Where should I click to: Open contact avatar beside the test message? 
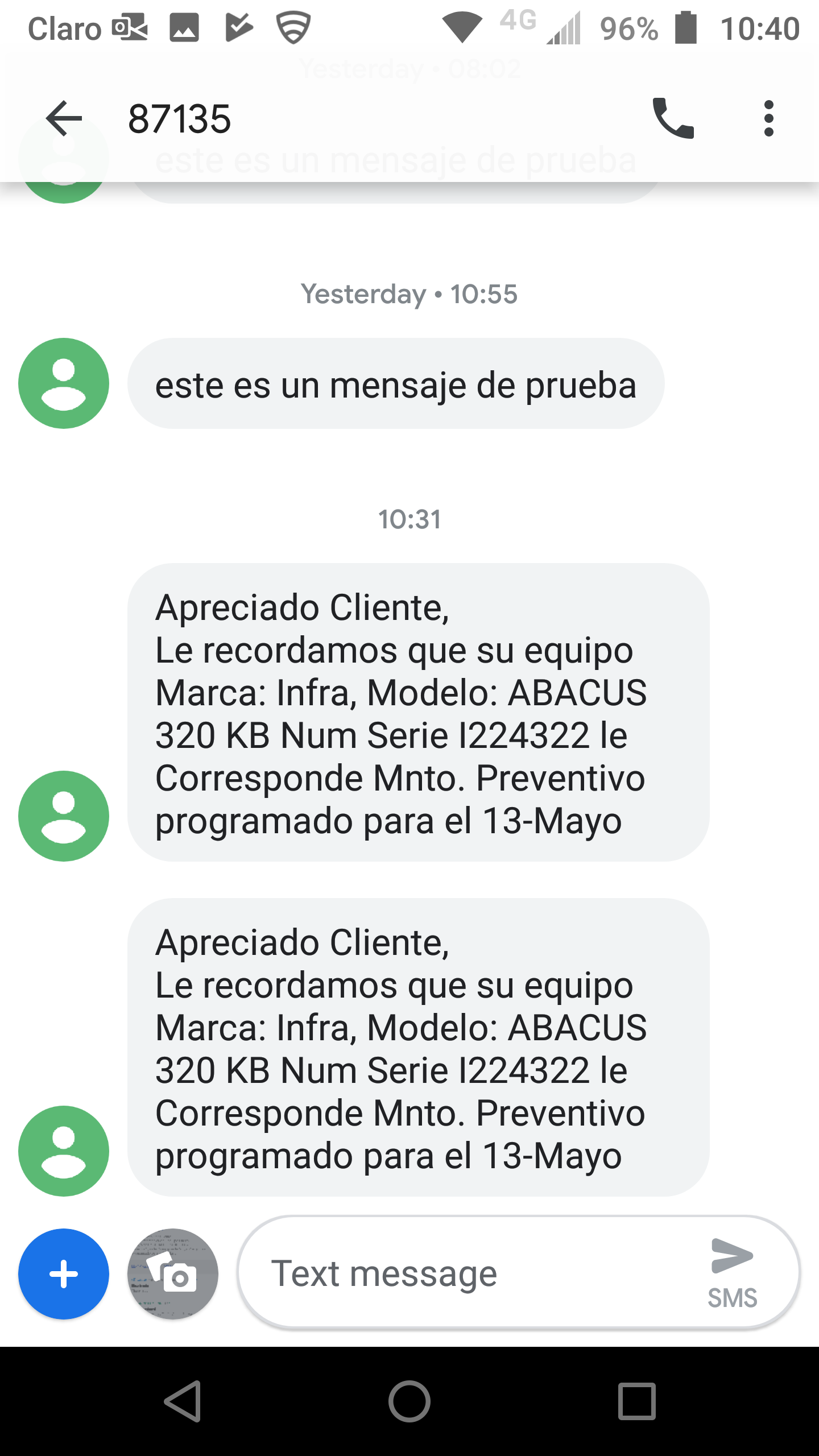pyautogui.click(x=64, y=383)
